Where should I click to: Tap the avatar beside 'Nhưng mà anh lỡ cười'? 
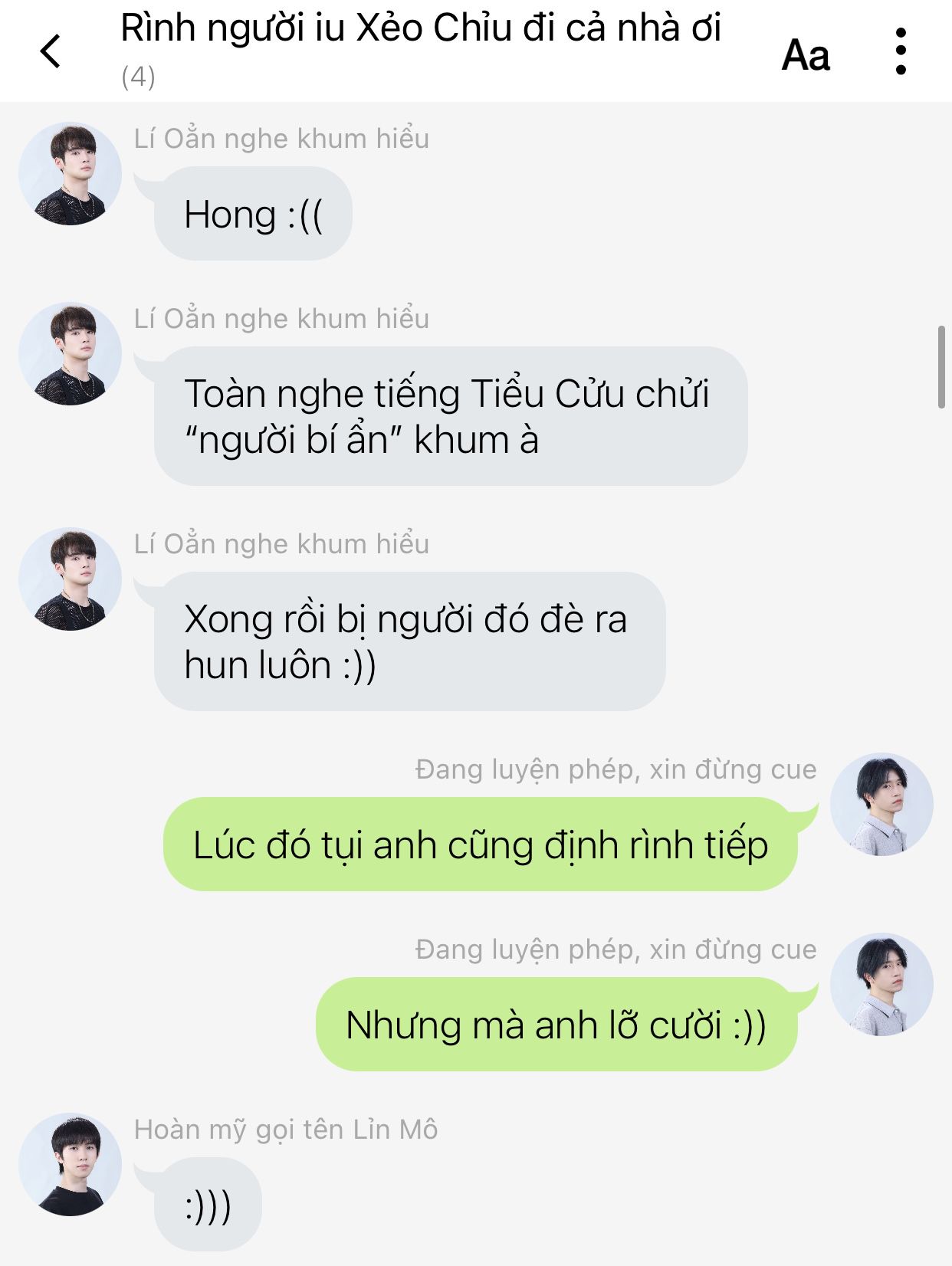tap(881, 984)
